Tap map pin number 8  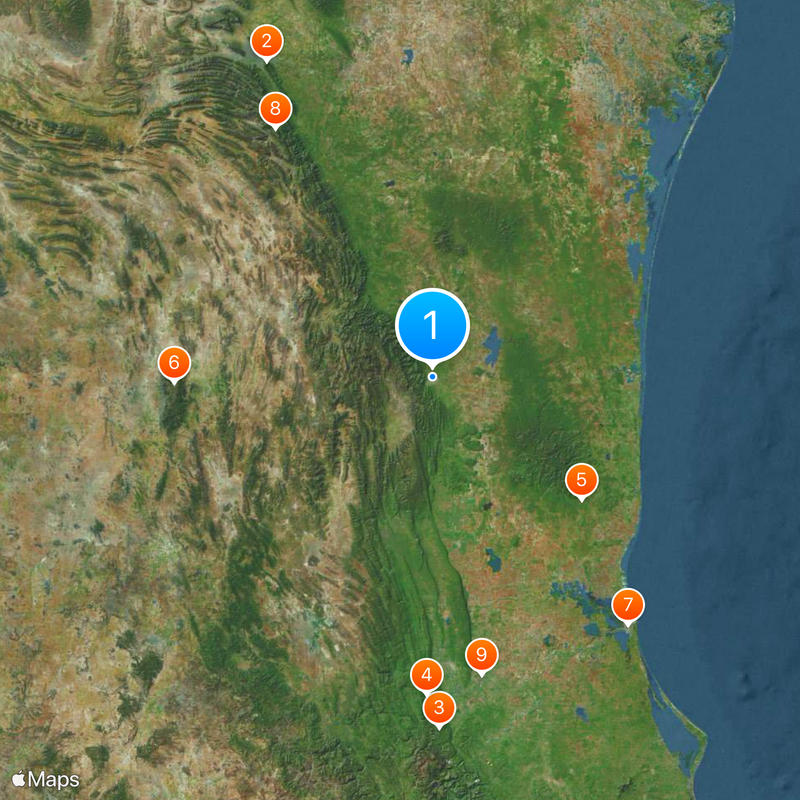coord(276,108)
